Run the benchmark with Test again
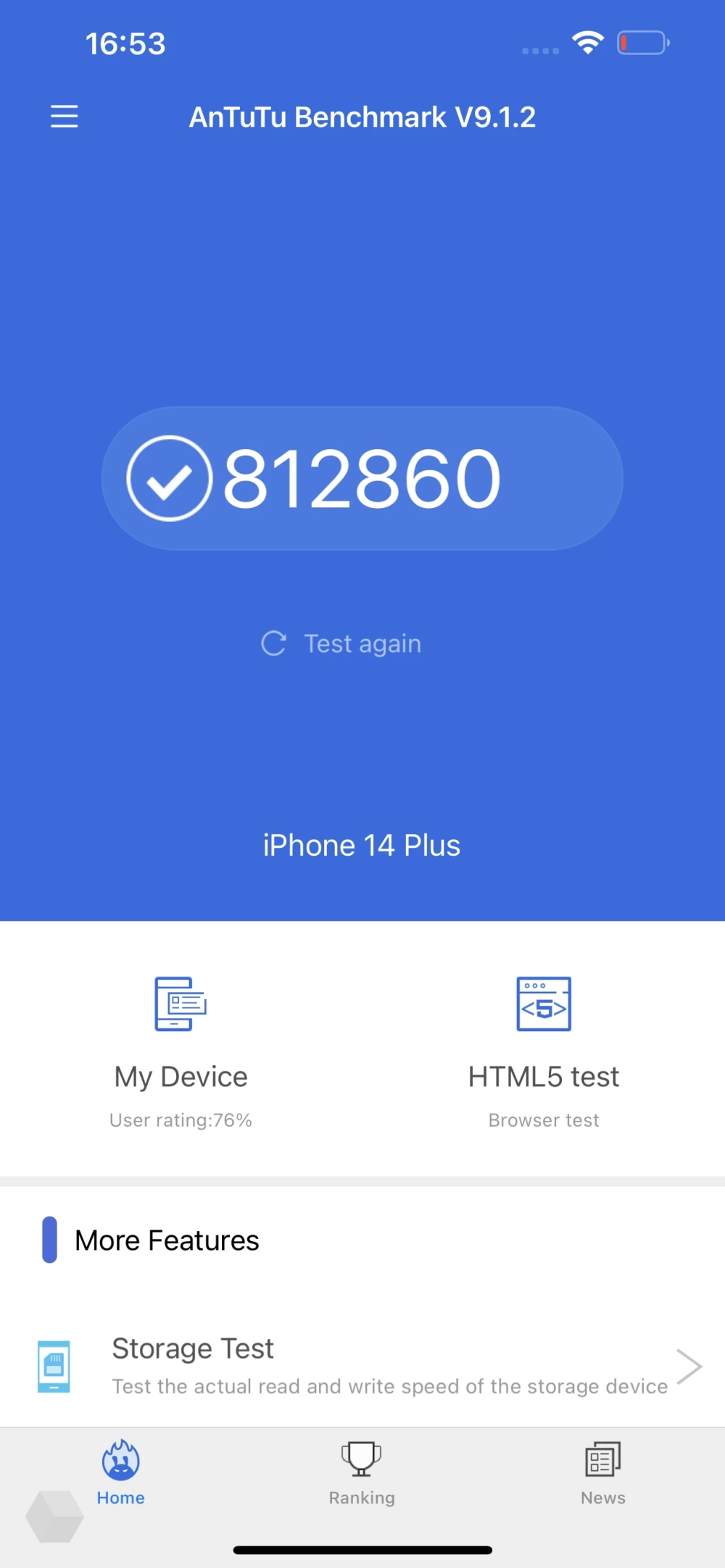Screen dimensions: 725x1568 coord(341,643)
